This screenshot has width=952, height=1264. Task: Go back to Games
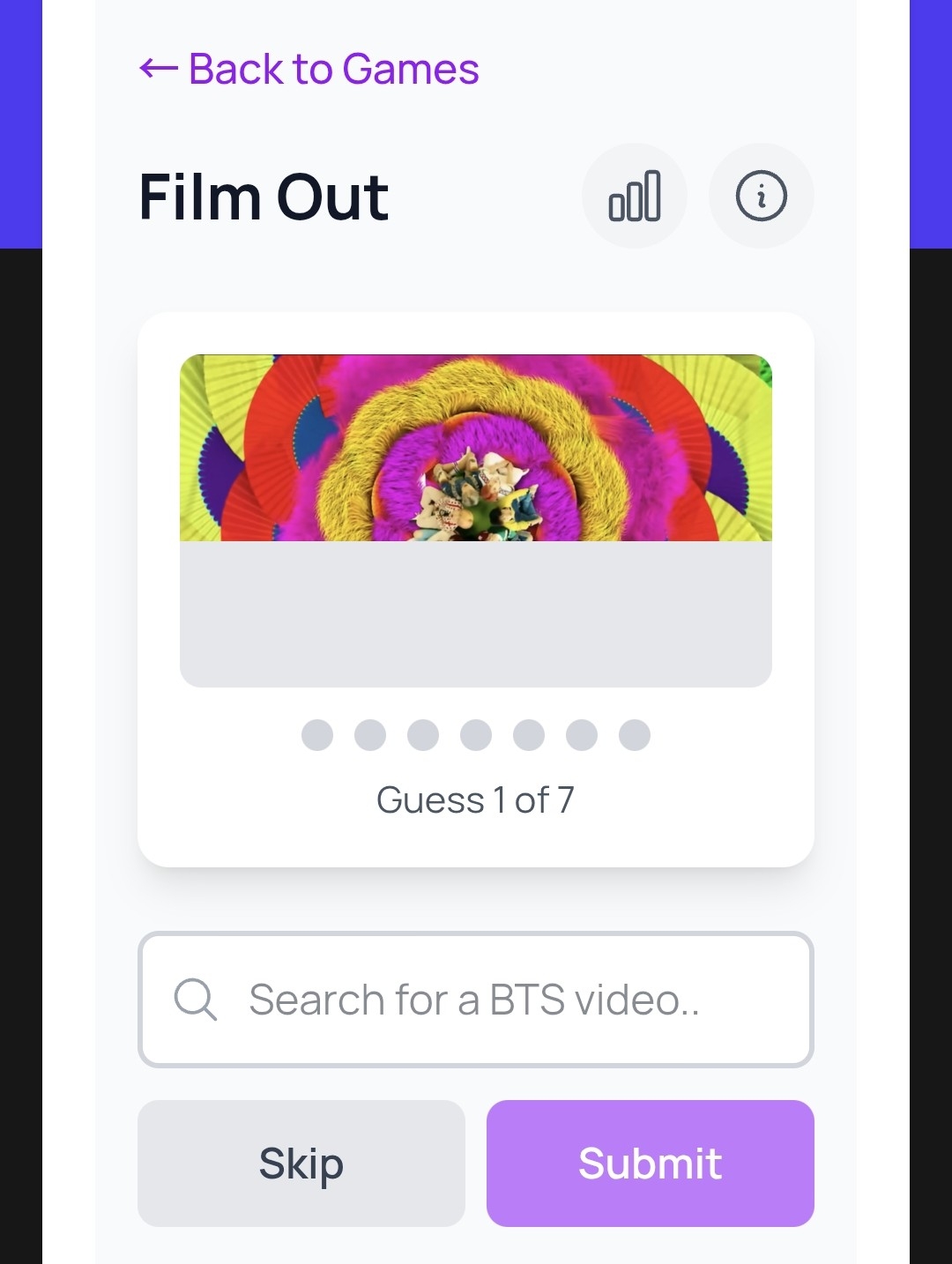[309, 70]
